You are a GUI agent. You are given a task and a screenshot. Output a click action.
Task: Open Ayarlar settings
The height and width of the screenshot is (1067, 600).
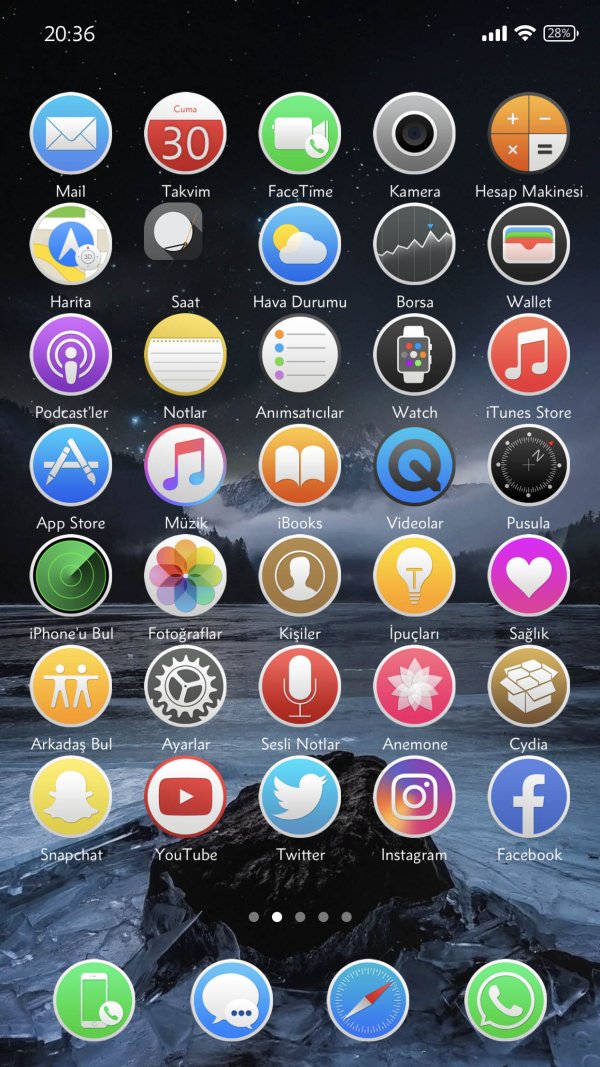pyautogui.click(x=185, y=686)
